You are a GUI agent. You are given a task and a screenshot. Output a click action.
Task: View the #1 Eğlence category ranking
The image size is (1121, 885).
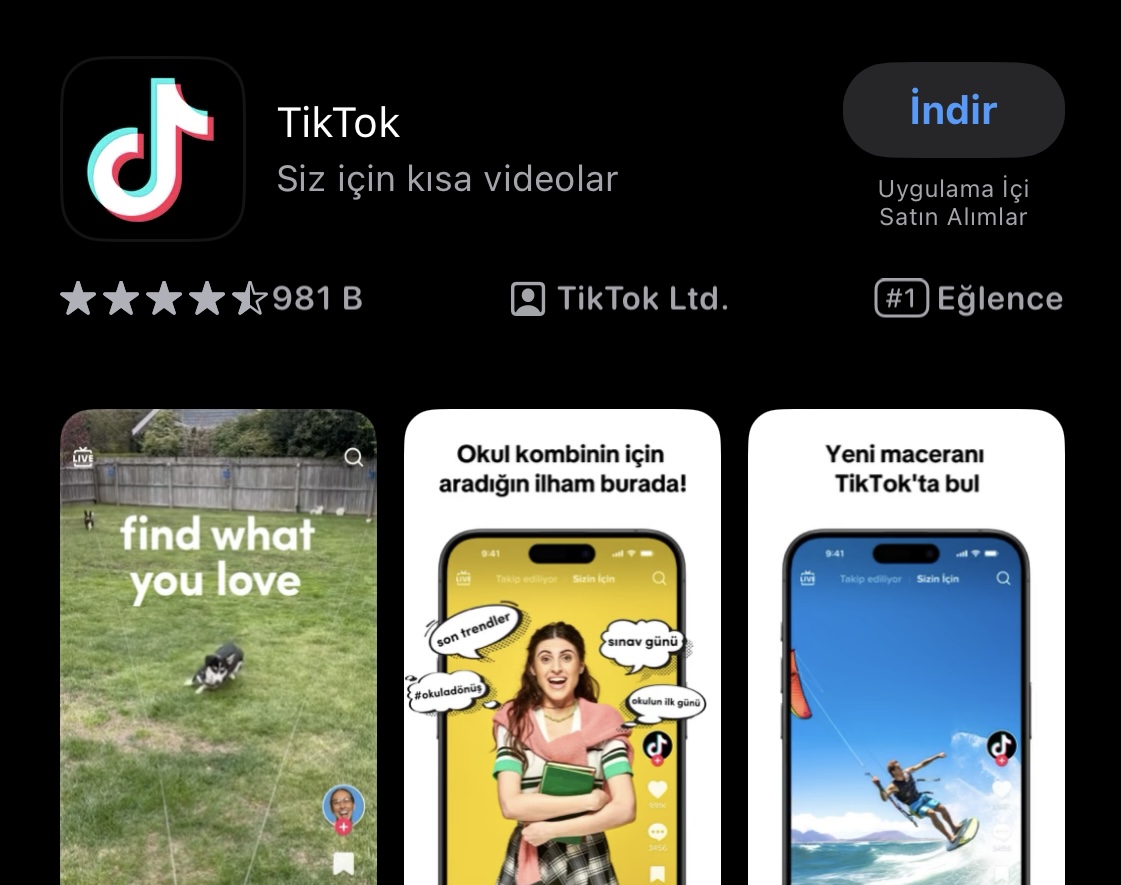pos(968,299)
